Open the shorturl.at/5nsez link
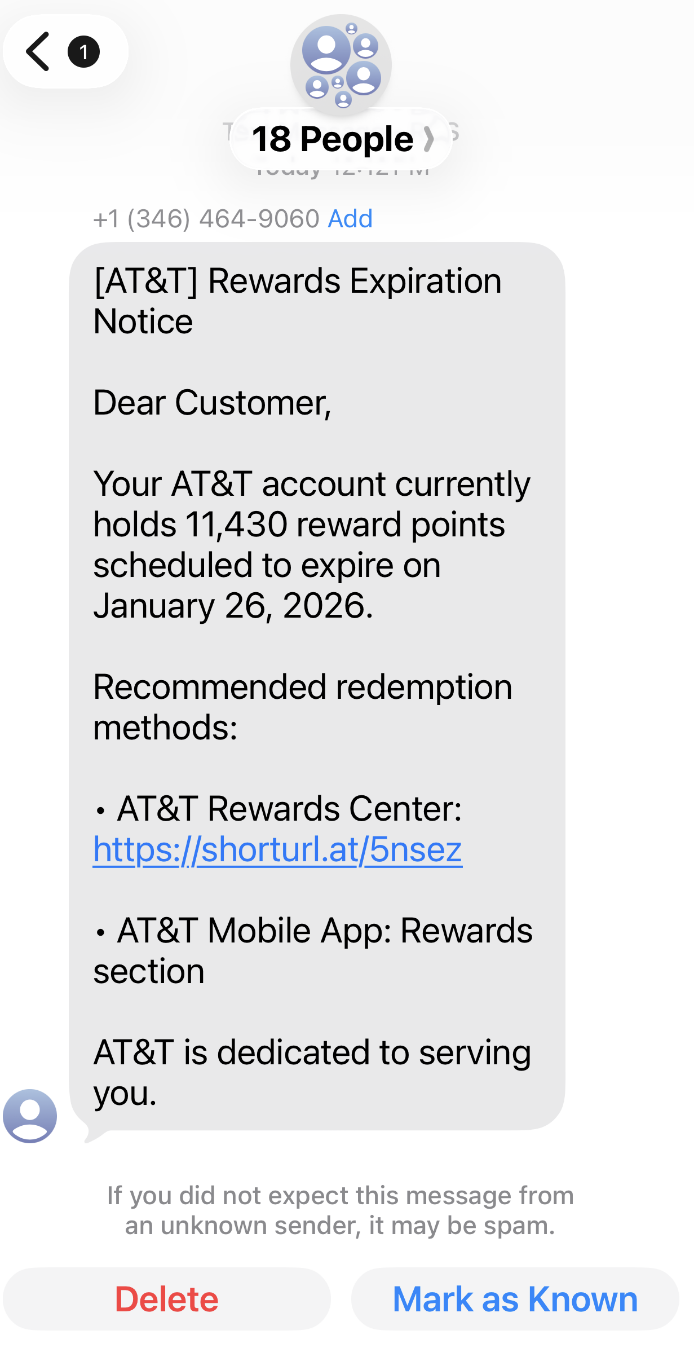Image resolution: width=694 pixels, height=1348 pixels. pyautogui.click(x=277, y=849)
